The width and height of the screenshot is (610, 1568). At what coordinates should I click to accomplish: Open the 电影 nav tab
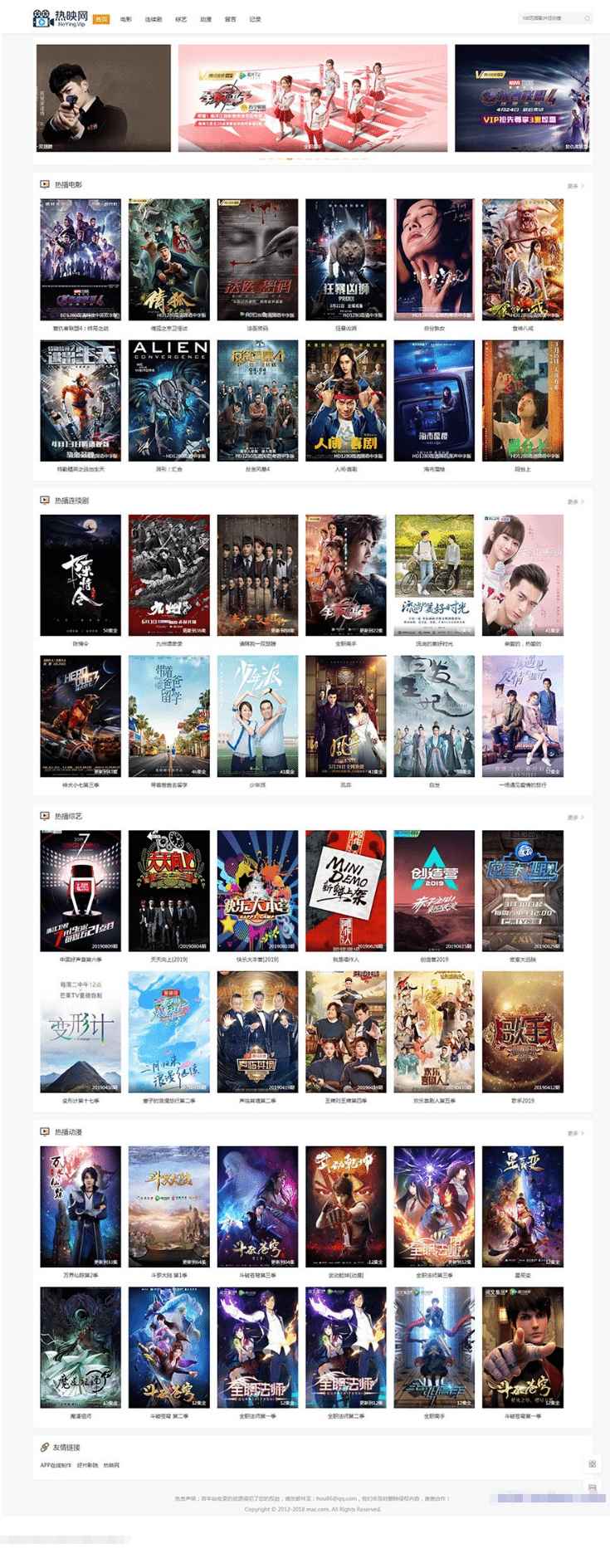(x=125, y=18)
